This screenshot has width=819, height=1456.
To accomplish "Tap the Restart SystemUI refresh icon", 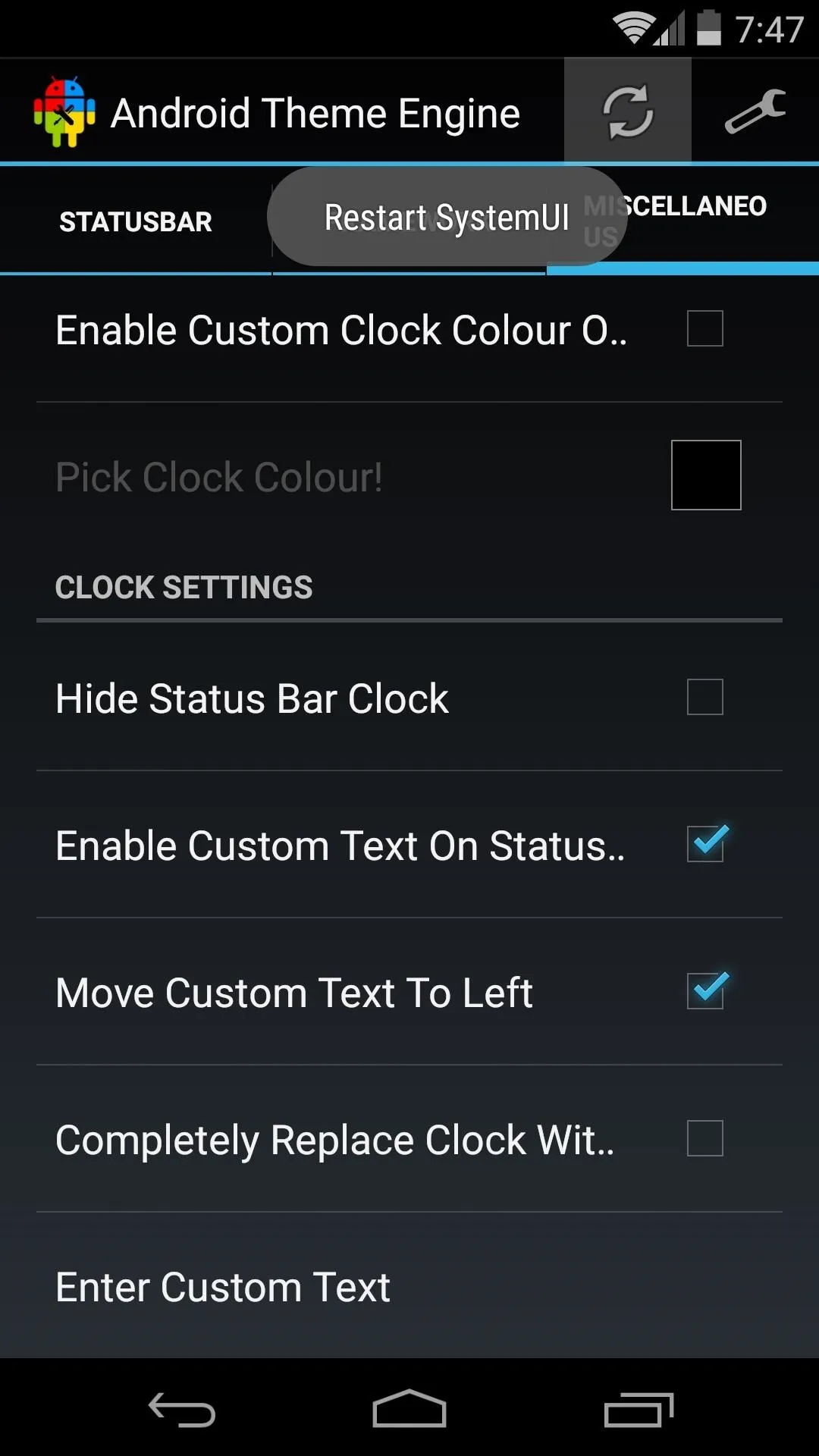I will tap(628, 111).
